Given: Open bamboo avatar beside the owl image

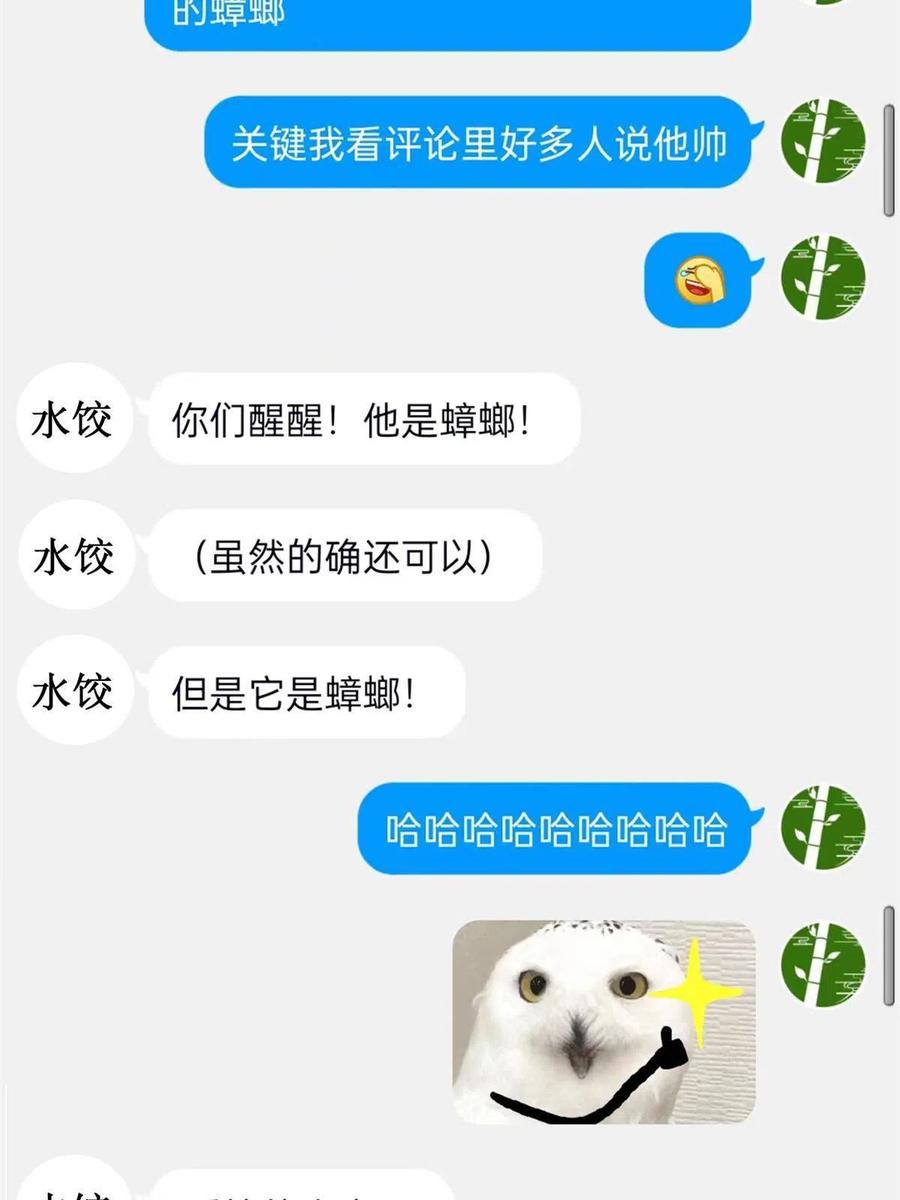Looking at the screenshot, I should (x=823, y=964).
